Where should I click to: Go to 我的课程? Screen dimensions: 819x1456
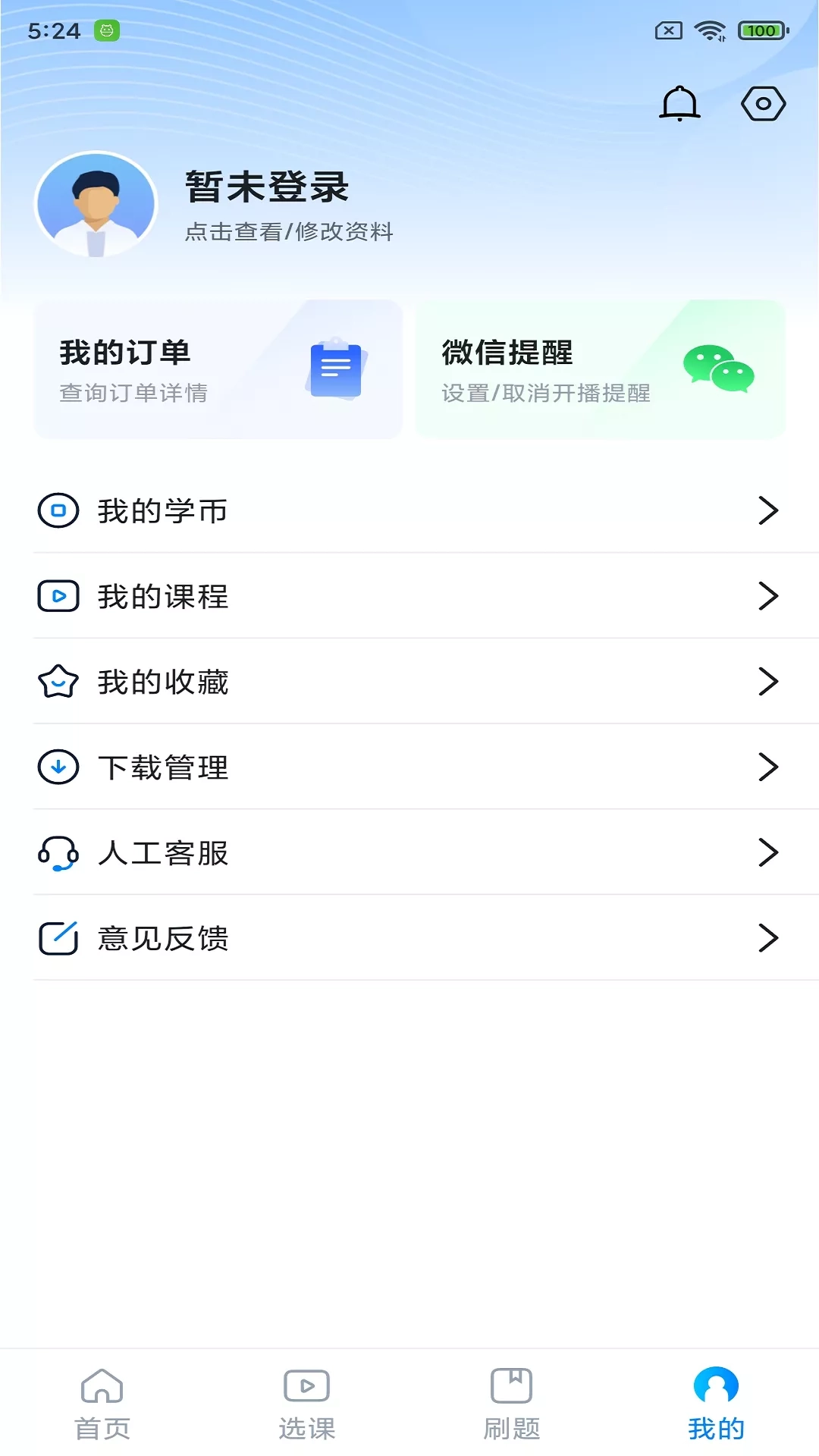tap(409, 596)
